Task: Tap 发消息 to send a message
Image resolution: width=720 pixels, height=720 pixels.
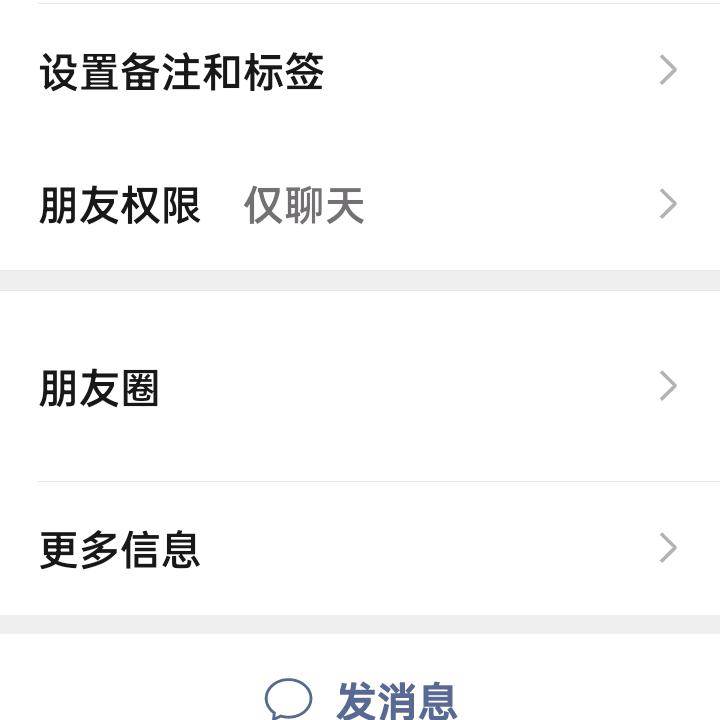Action: pyautogui.click(x=362, y=698)
